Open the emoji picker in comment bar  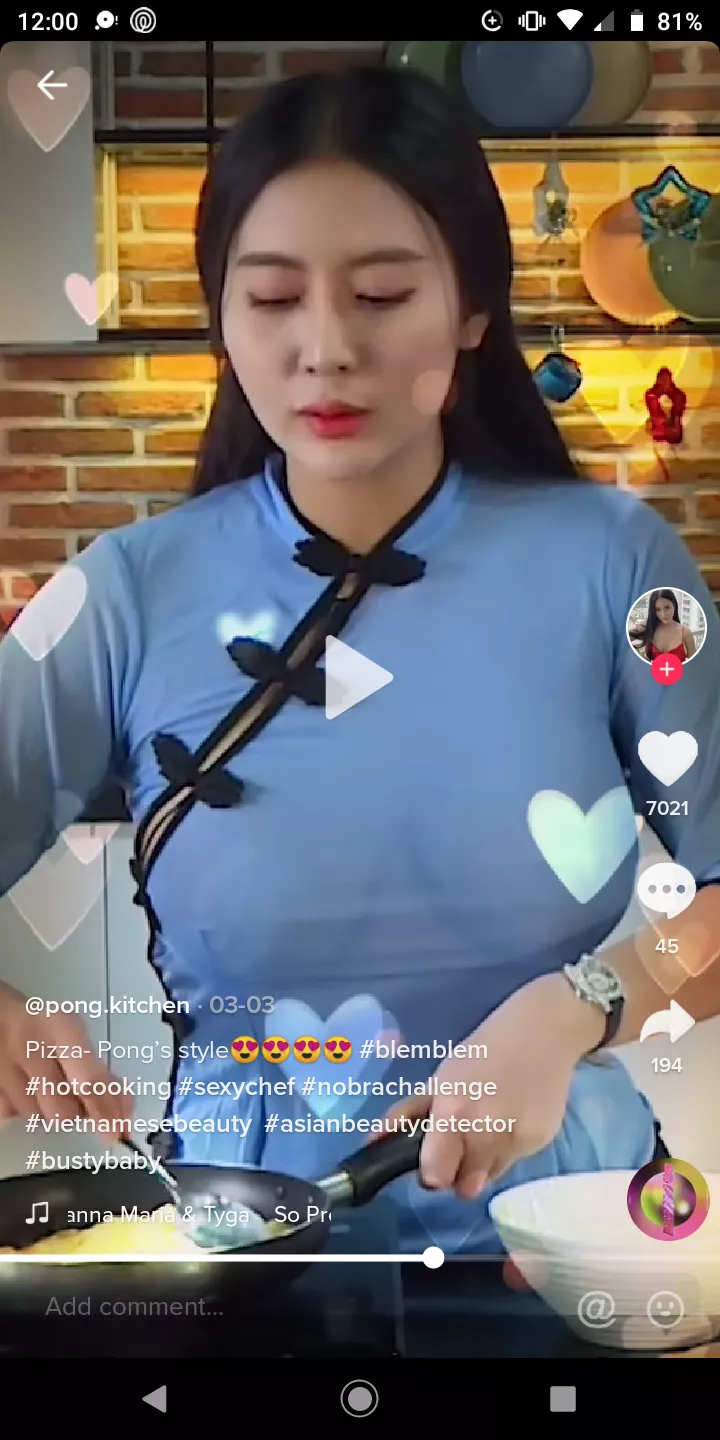pos(666,1307)
